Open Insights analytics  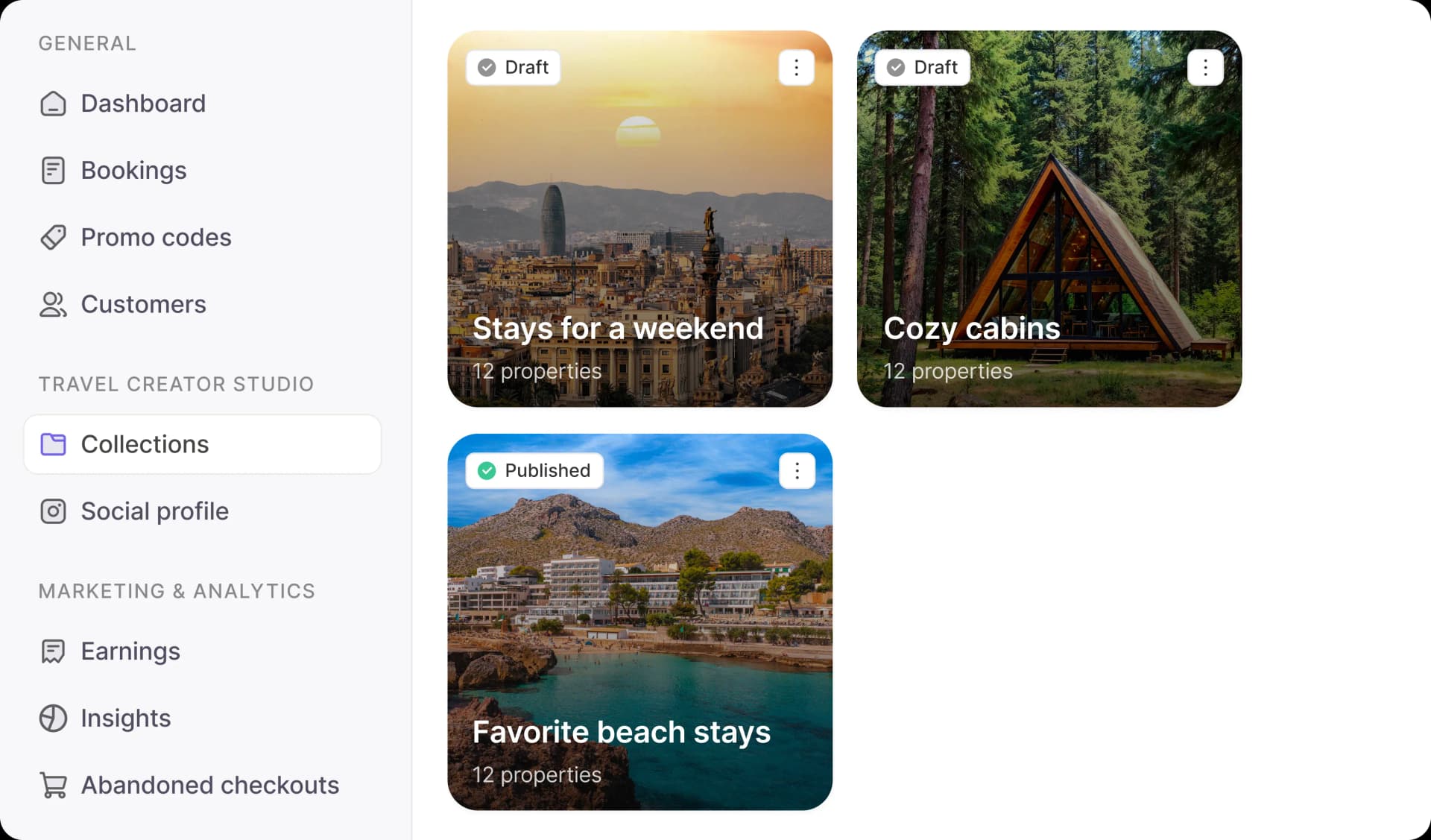point(125,719)
